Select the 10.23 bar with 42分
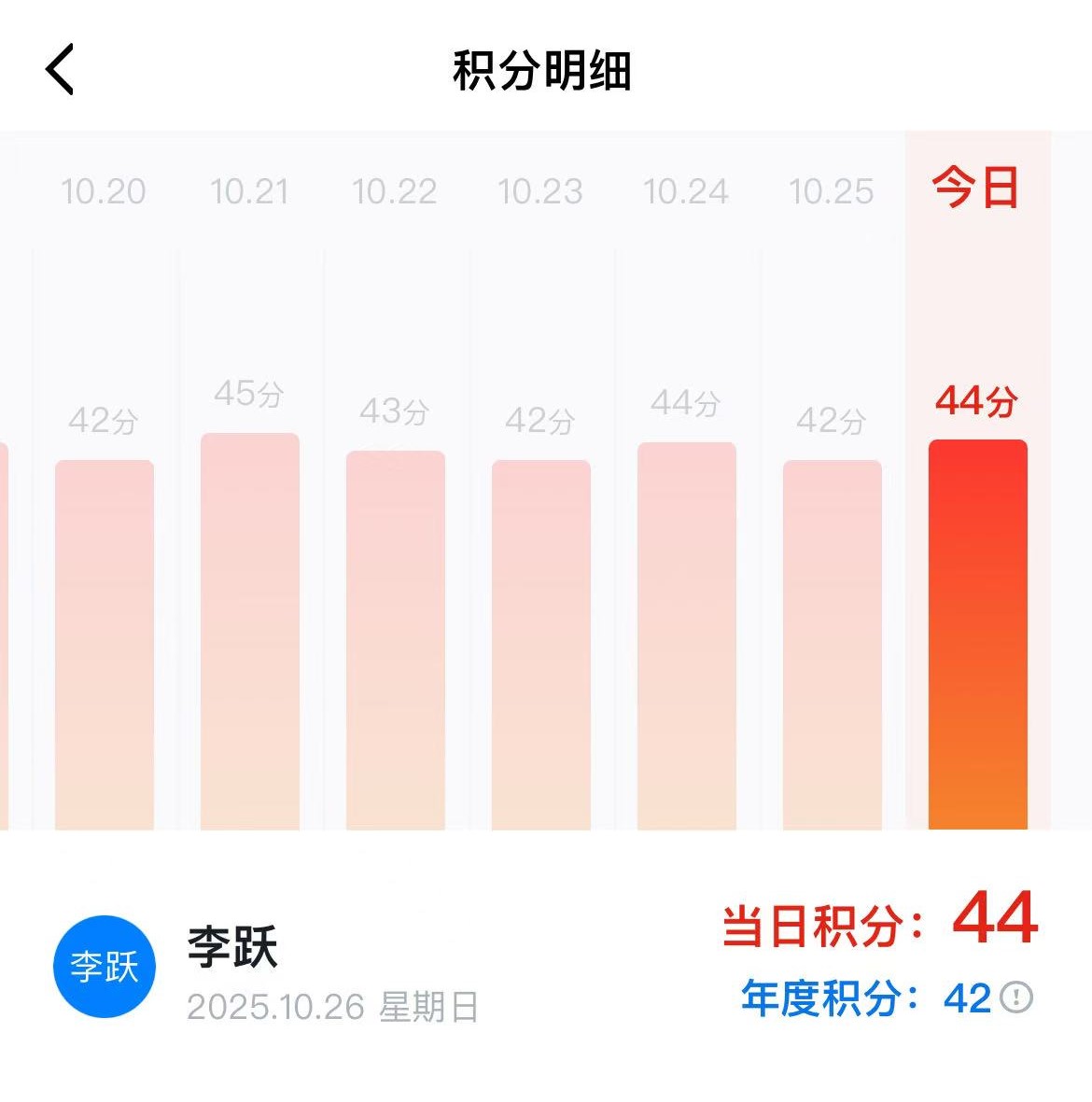Viewport: 1092px width, 1102px height. tap(541, 644)
